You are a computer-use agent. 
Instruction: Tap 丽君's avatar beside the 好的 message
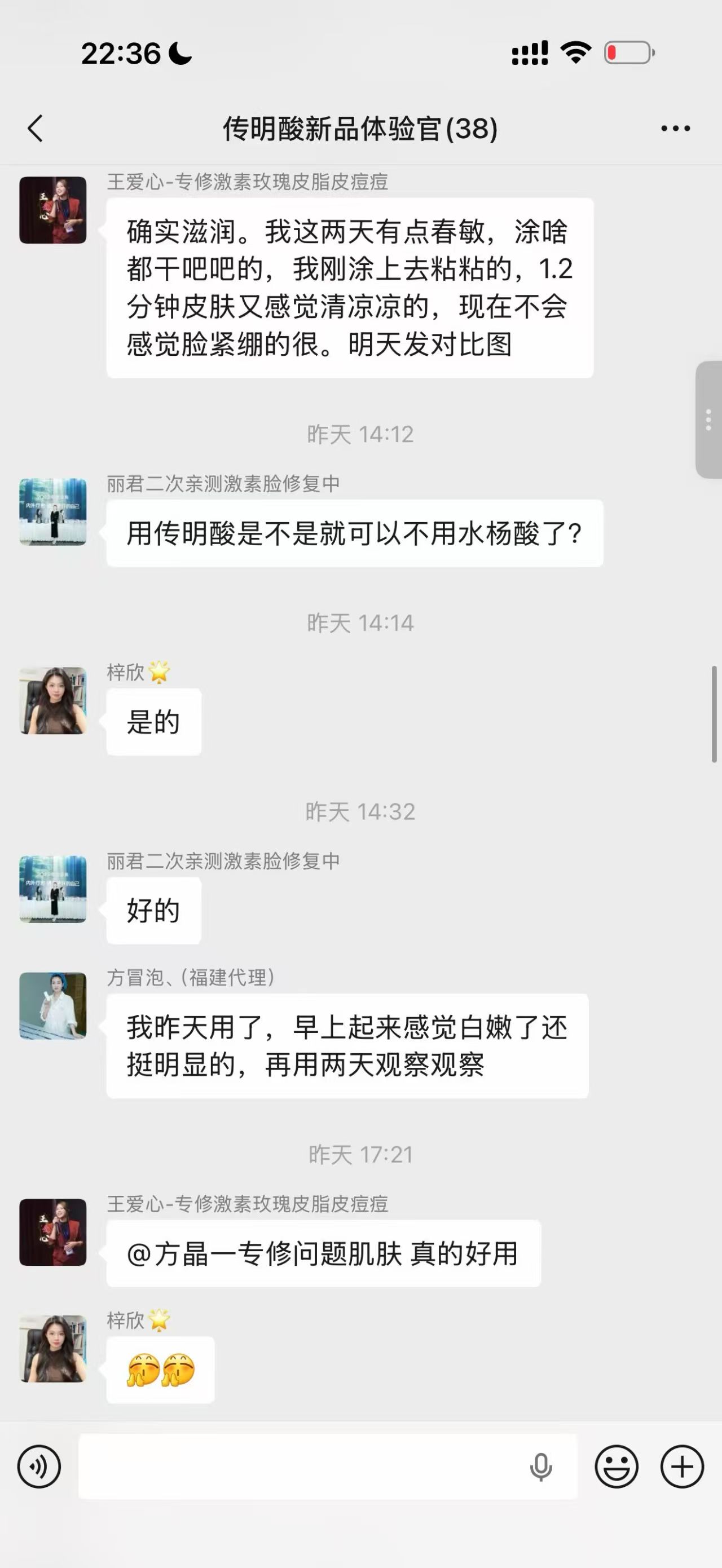tap(53, 889)
